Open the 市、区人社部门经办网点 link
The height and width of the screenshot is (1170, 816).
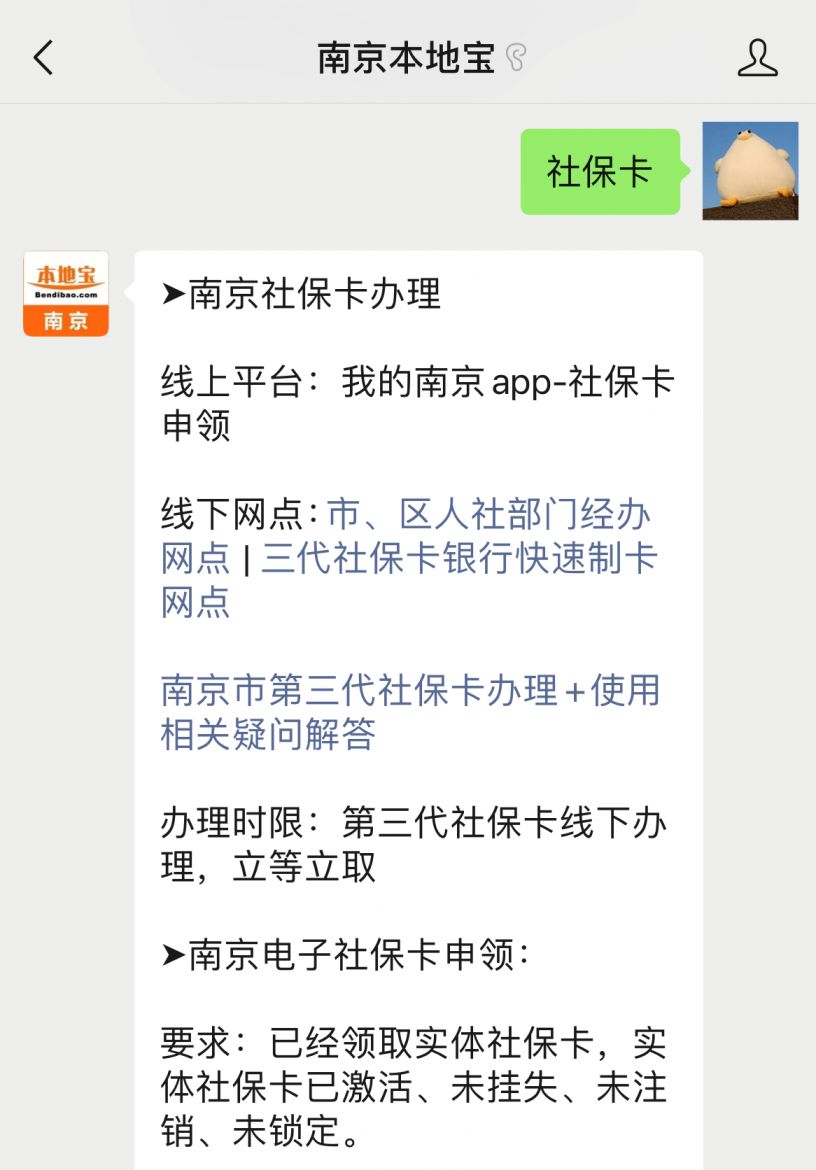480,512
